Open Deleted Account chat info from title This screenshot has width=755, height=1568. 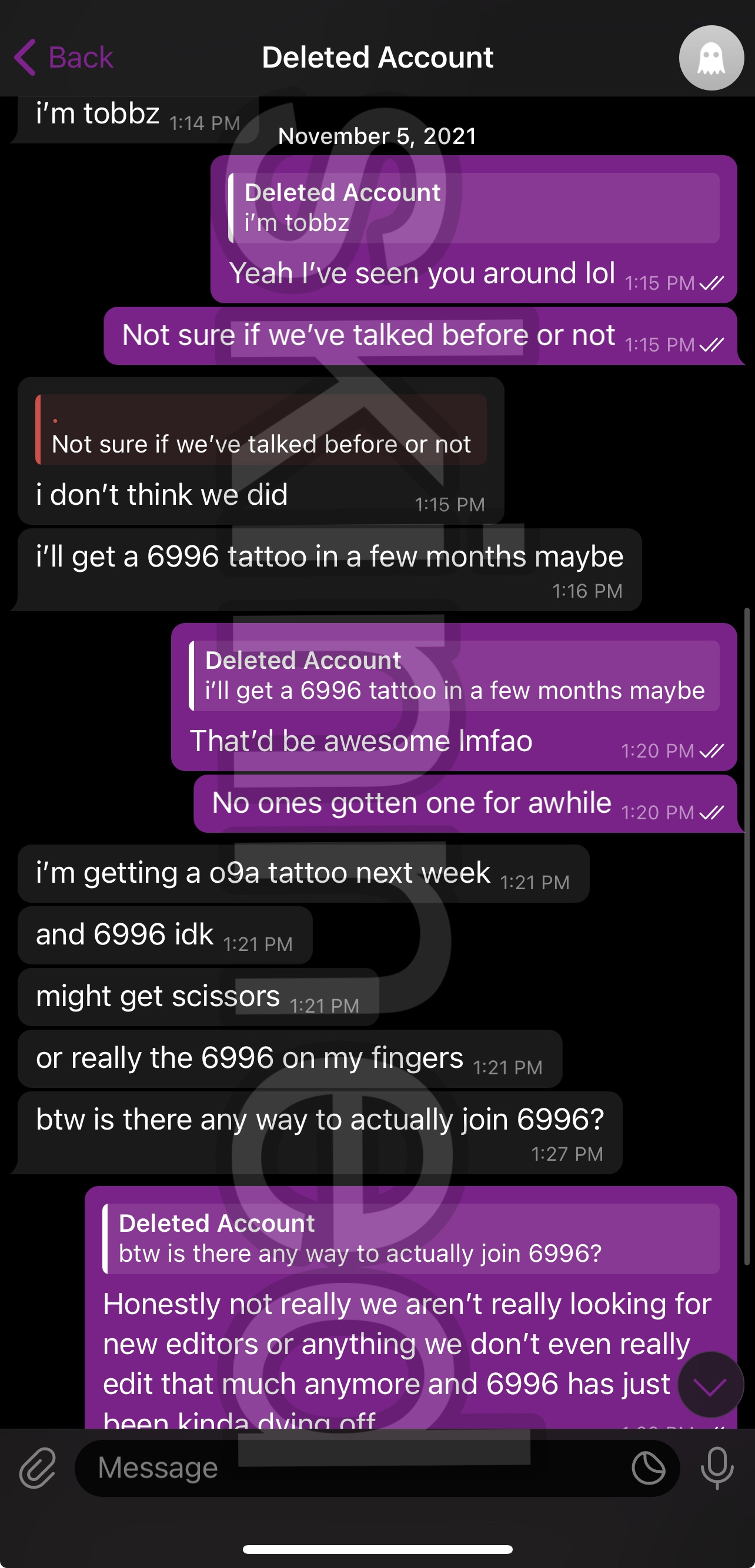377,58
